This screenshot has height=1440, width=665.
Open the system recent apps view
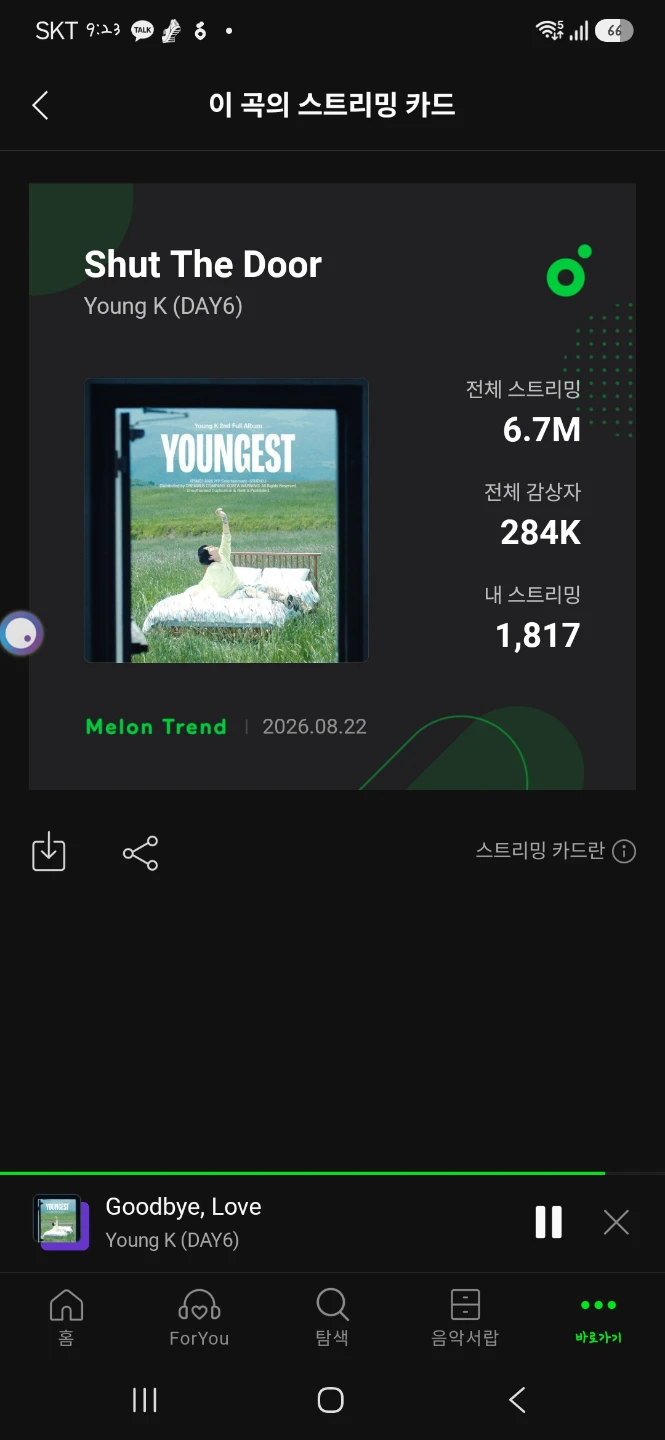[x=145, y=1400]
